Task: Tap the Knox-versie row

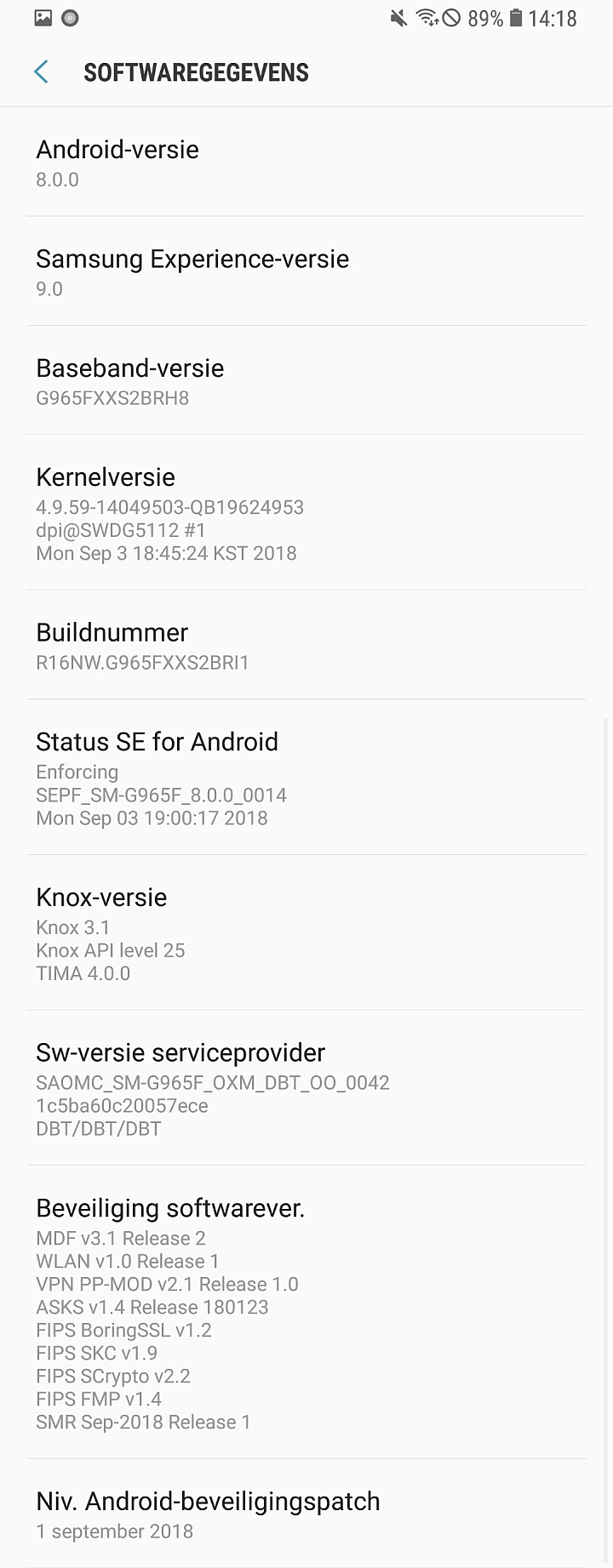Action: (306, 933)
